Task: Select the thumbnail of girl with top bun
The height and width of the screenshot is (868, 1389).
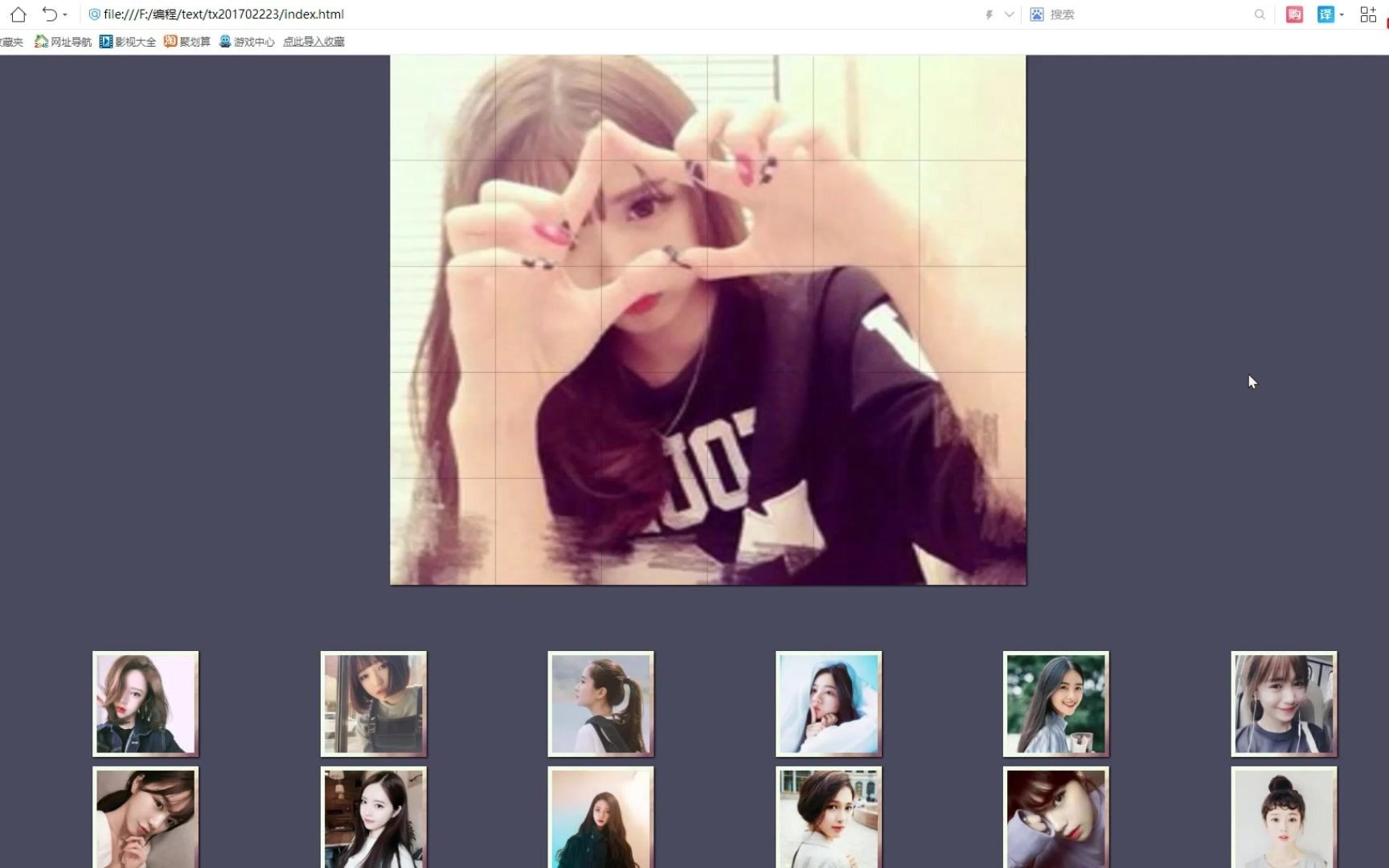Action: (1284, 818)
